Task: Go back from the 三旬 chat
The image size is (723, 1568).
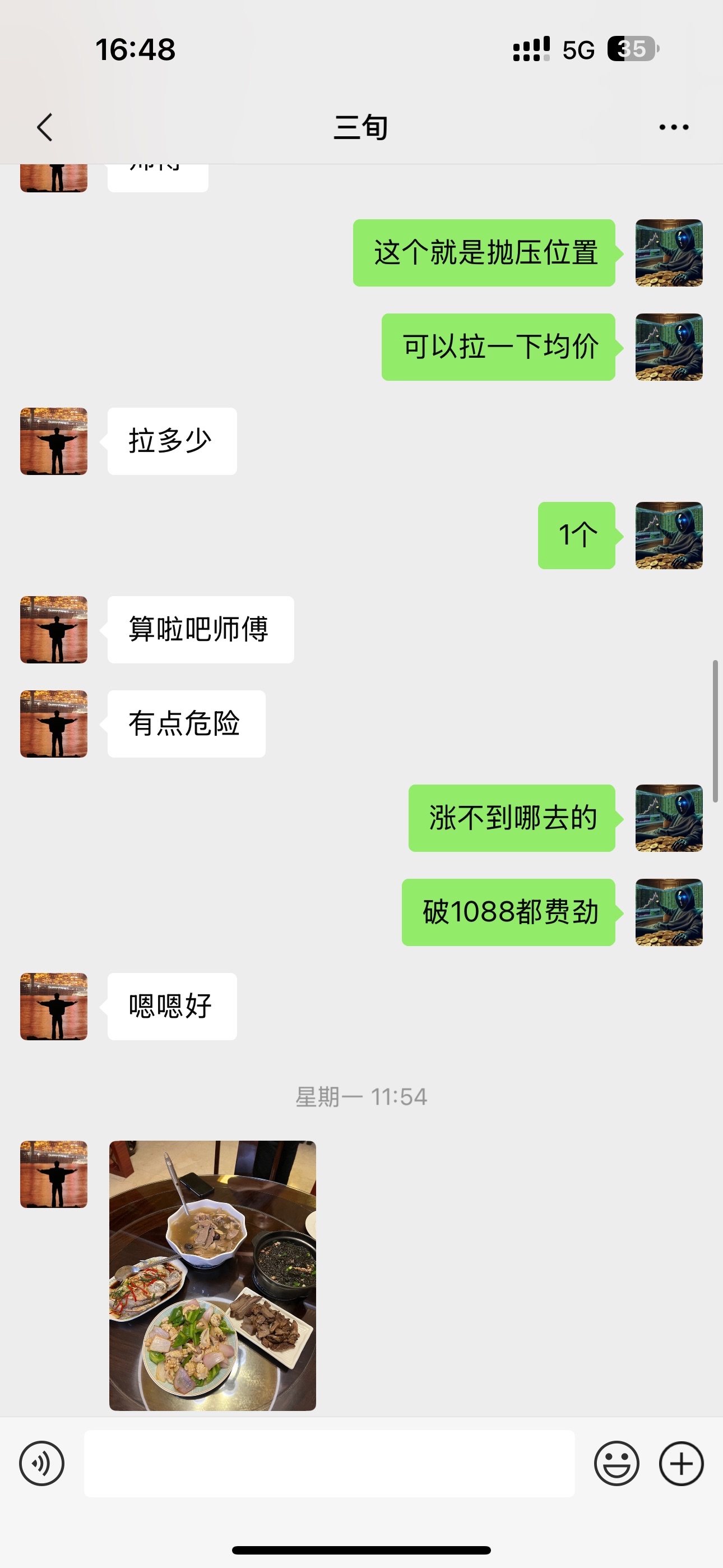Action: (x=44, y=127)
